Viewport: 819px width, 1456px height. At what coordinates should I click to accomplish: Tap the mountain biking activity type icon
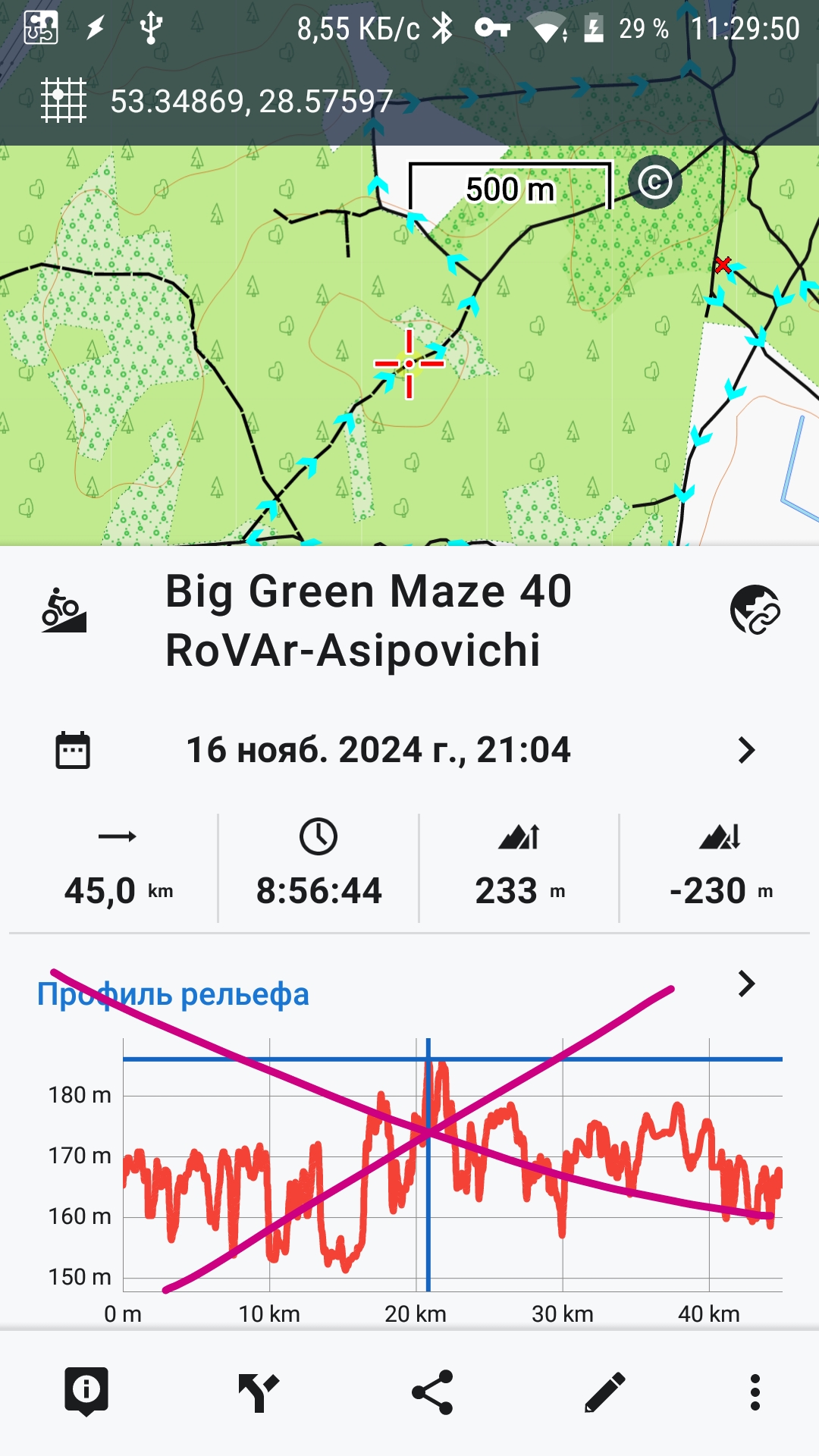pyautogui.click(x=64, y=610)
